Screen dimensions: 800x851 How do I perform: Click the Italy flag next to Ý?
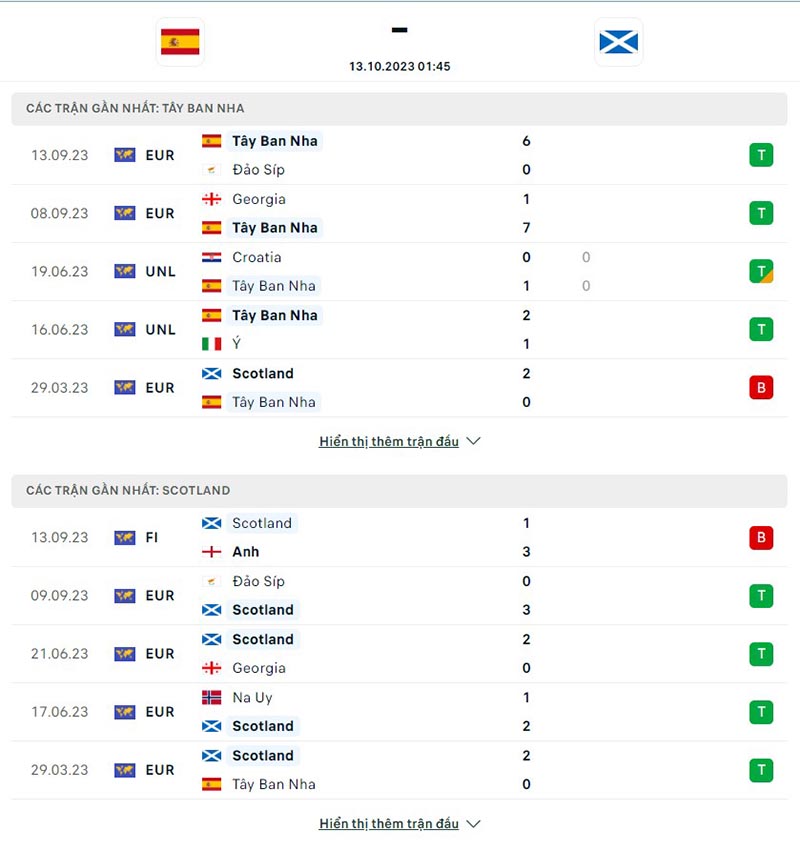pyautogui.click(x=214, y=344)
